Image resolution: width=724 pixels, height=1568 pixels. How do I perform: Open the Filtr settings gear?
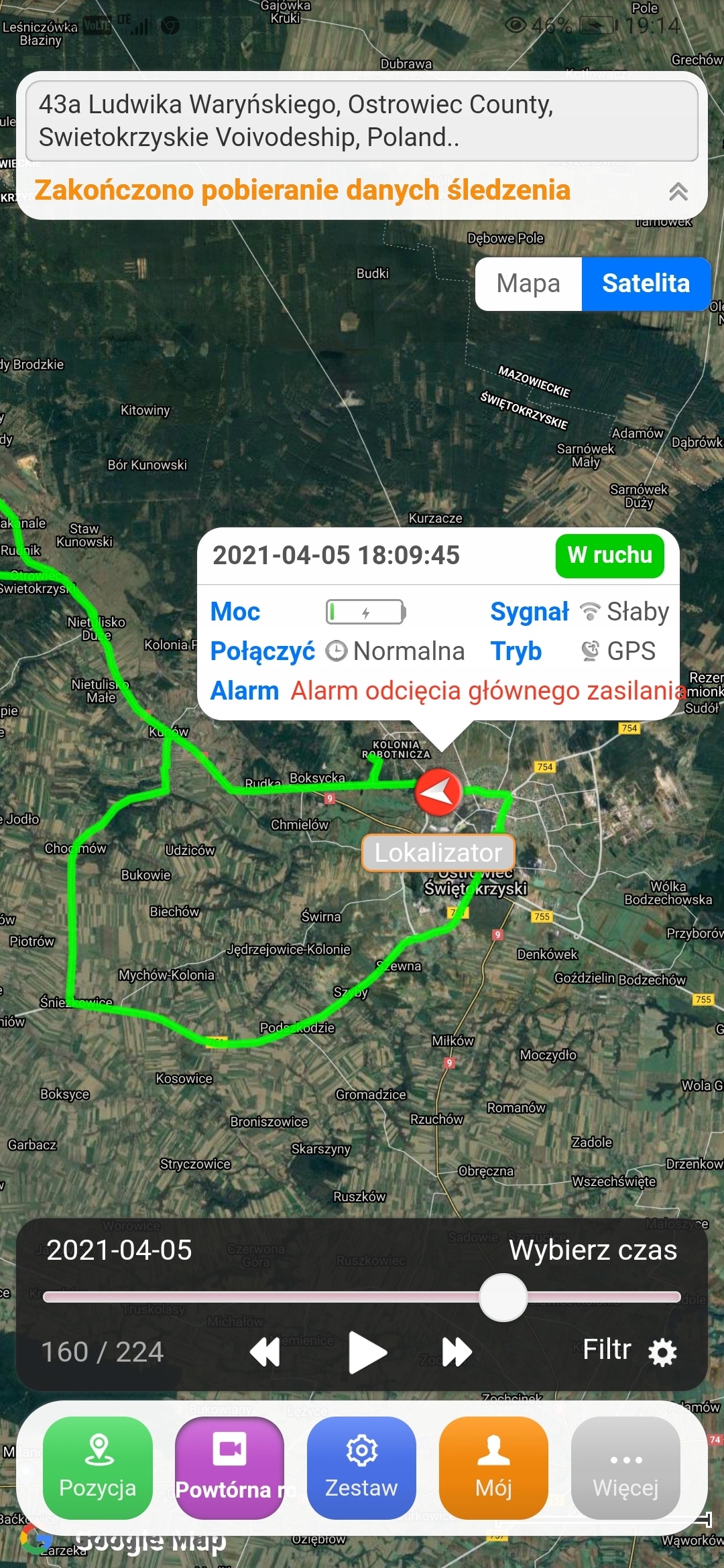tap(662, 1352)
